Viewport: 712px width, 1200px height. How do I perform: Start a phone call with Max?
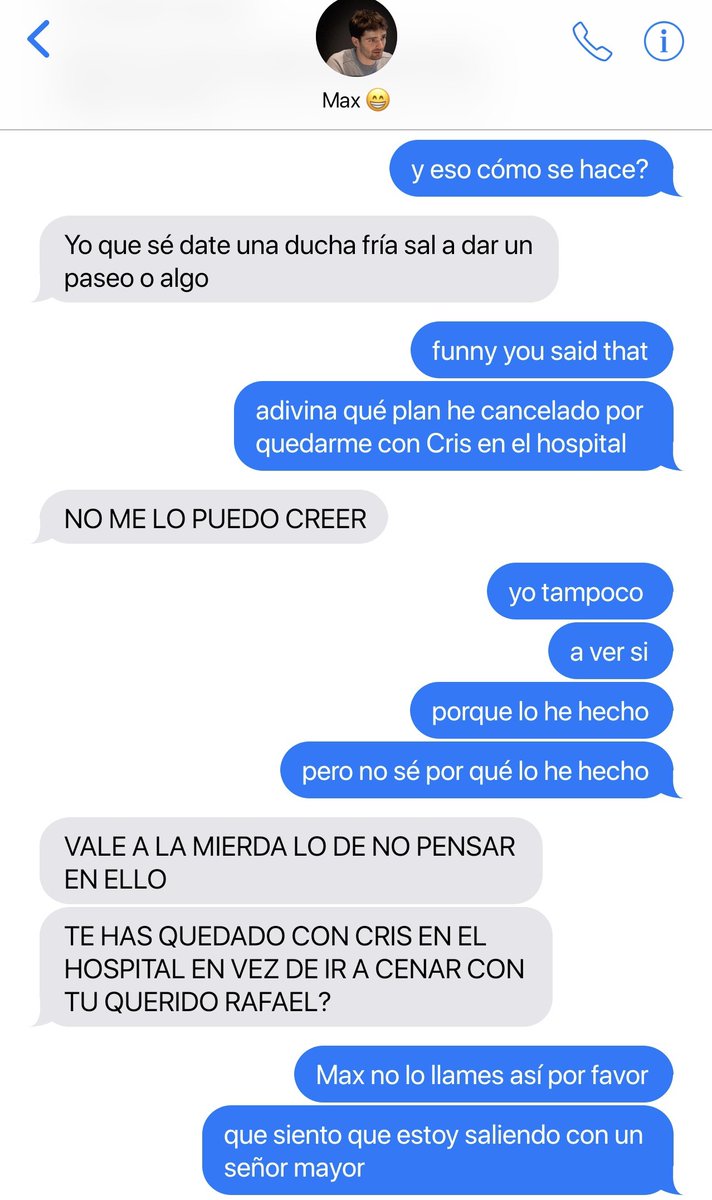pyautogui.click(x=591, y=42)
